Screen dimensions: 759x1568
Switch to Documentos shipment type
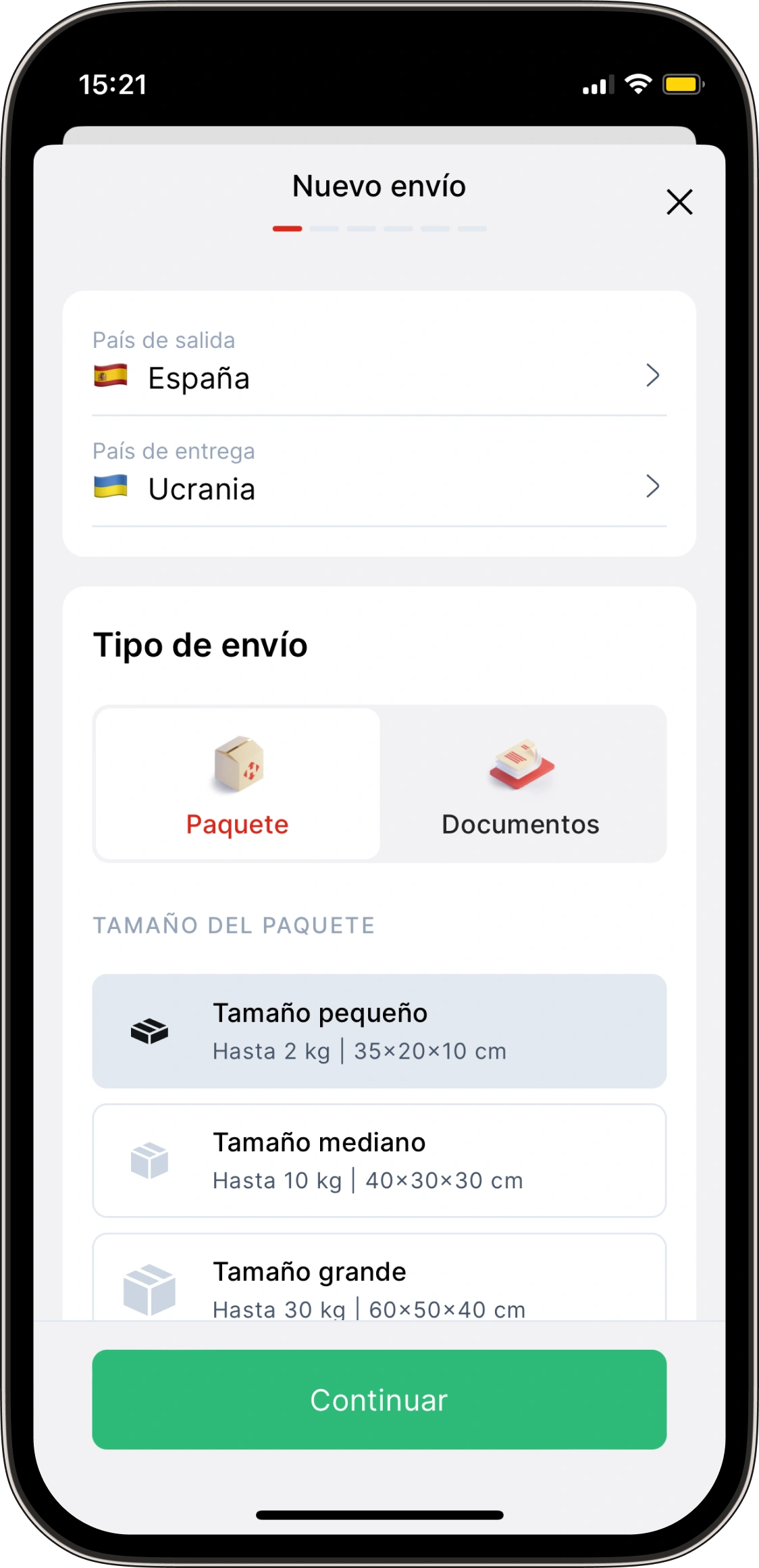[x=521, y=784]
